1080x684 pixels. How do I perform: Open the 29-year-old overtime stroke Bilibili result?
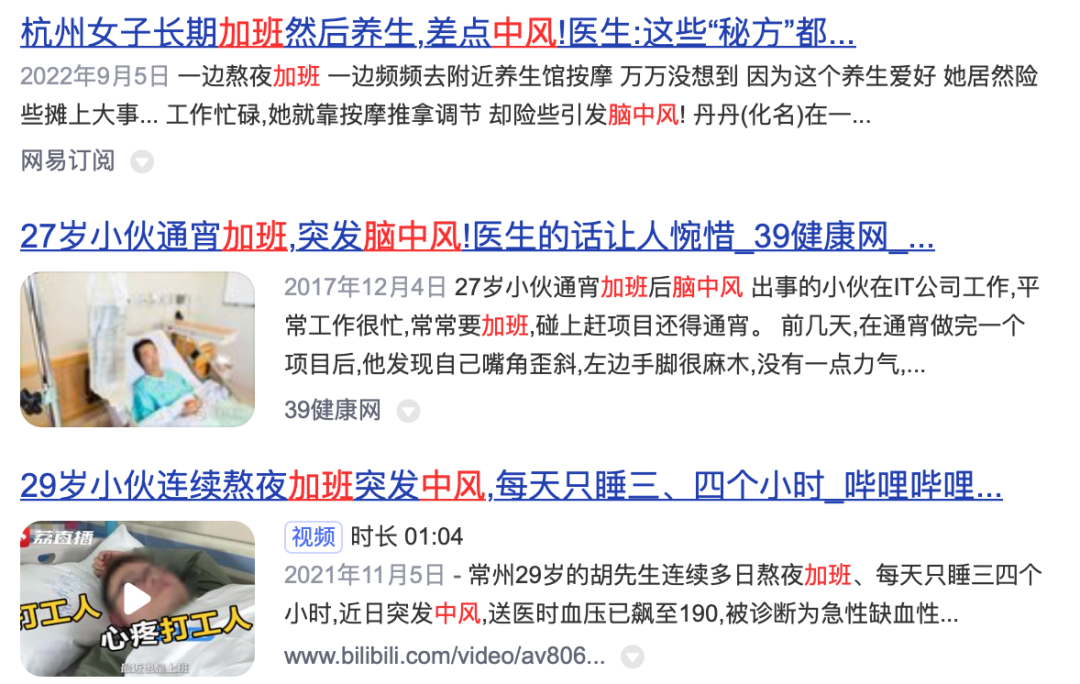pos(510,486)
